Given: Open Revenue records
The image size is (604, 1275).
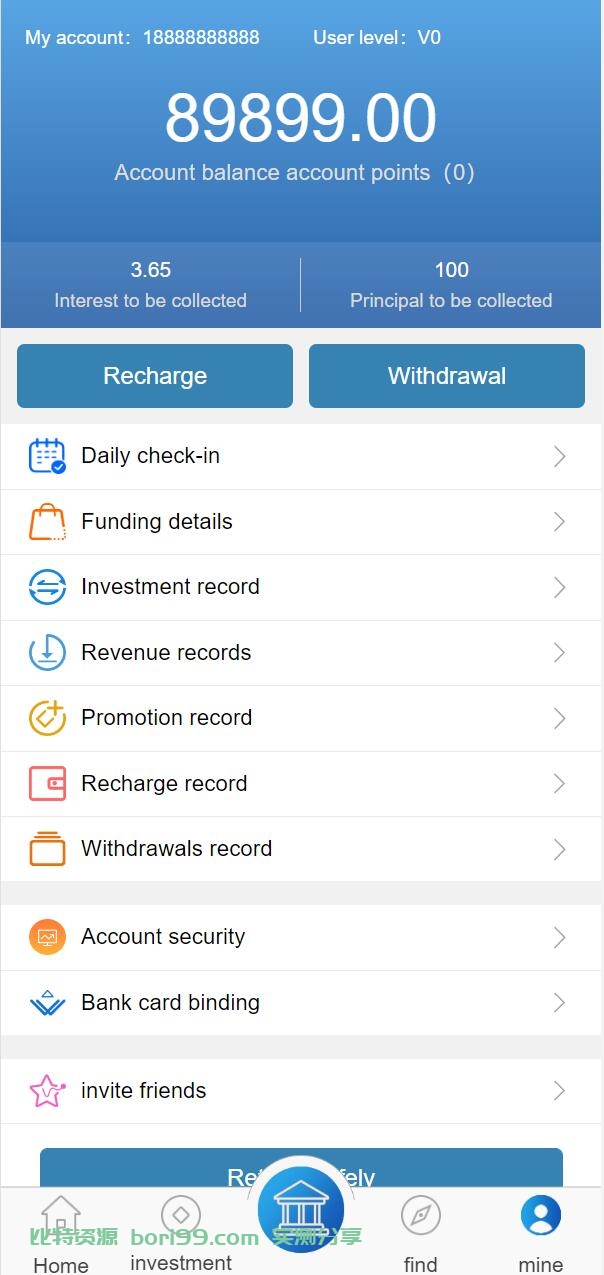Looking at the screenshot, I should [302, 653].
